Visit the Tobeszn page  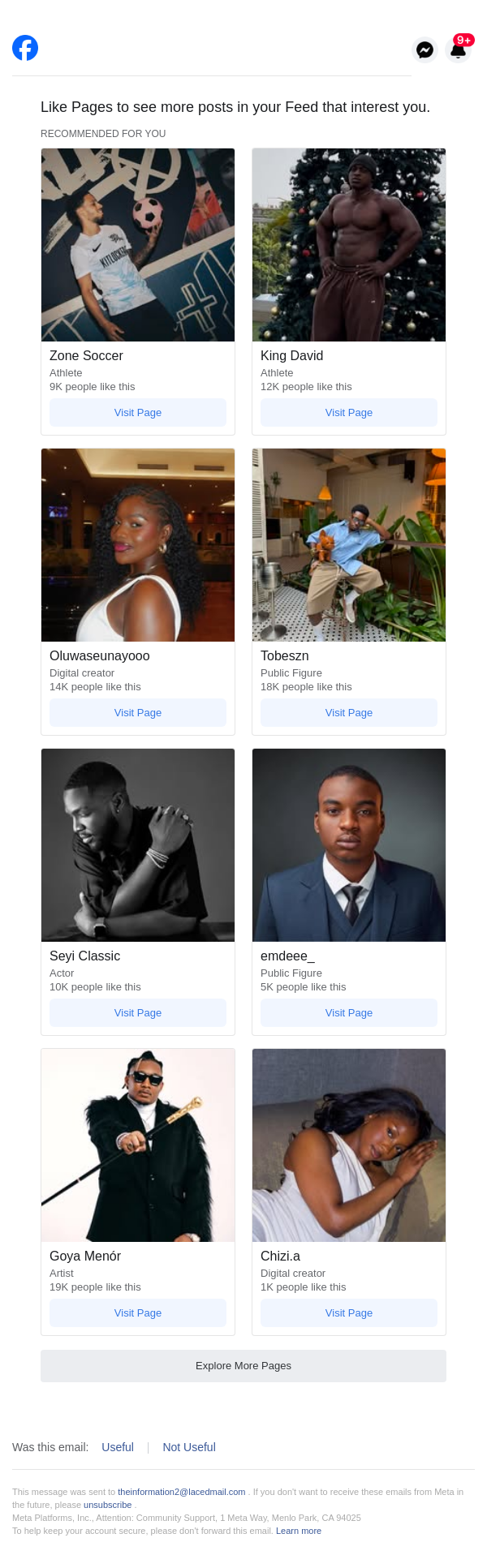(349, 713)
